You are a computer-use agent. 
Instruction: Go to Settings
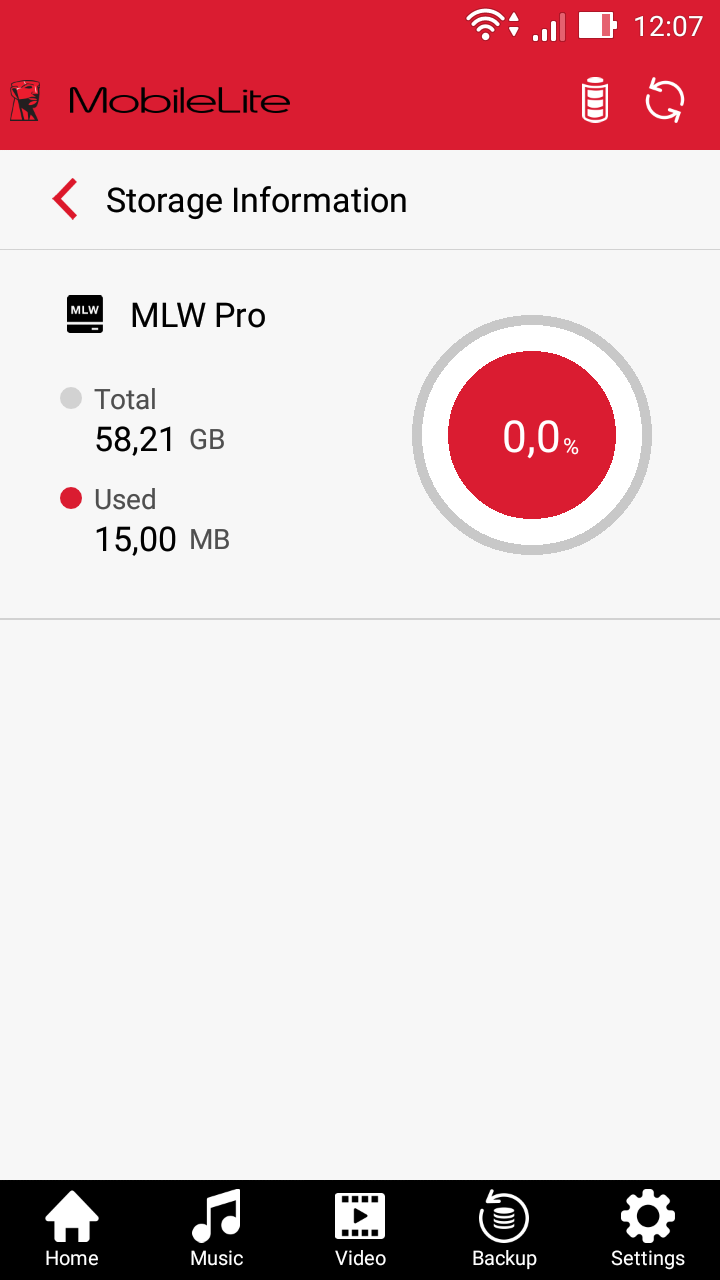648,1230
